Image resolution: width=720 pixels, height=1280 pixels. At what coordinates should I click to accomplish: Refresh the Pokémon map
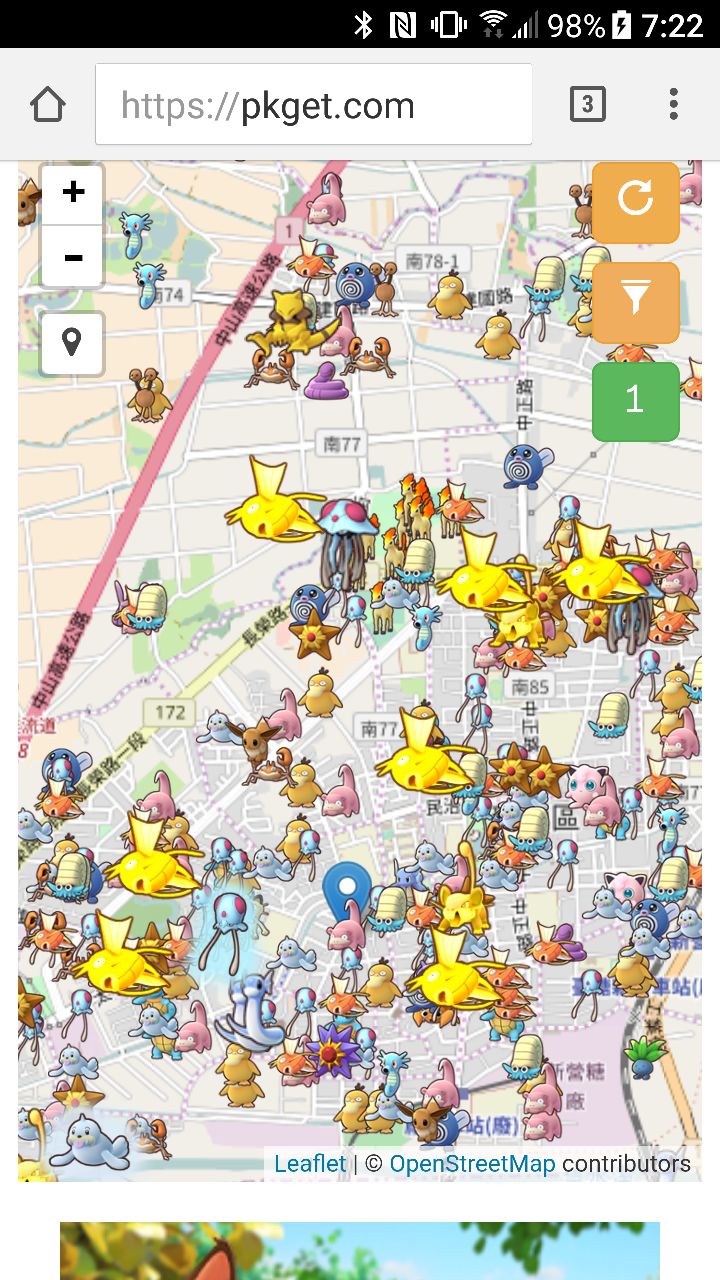635,202
